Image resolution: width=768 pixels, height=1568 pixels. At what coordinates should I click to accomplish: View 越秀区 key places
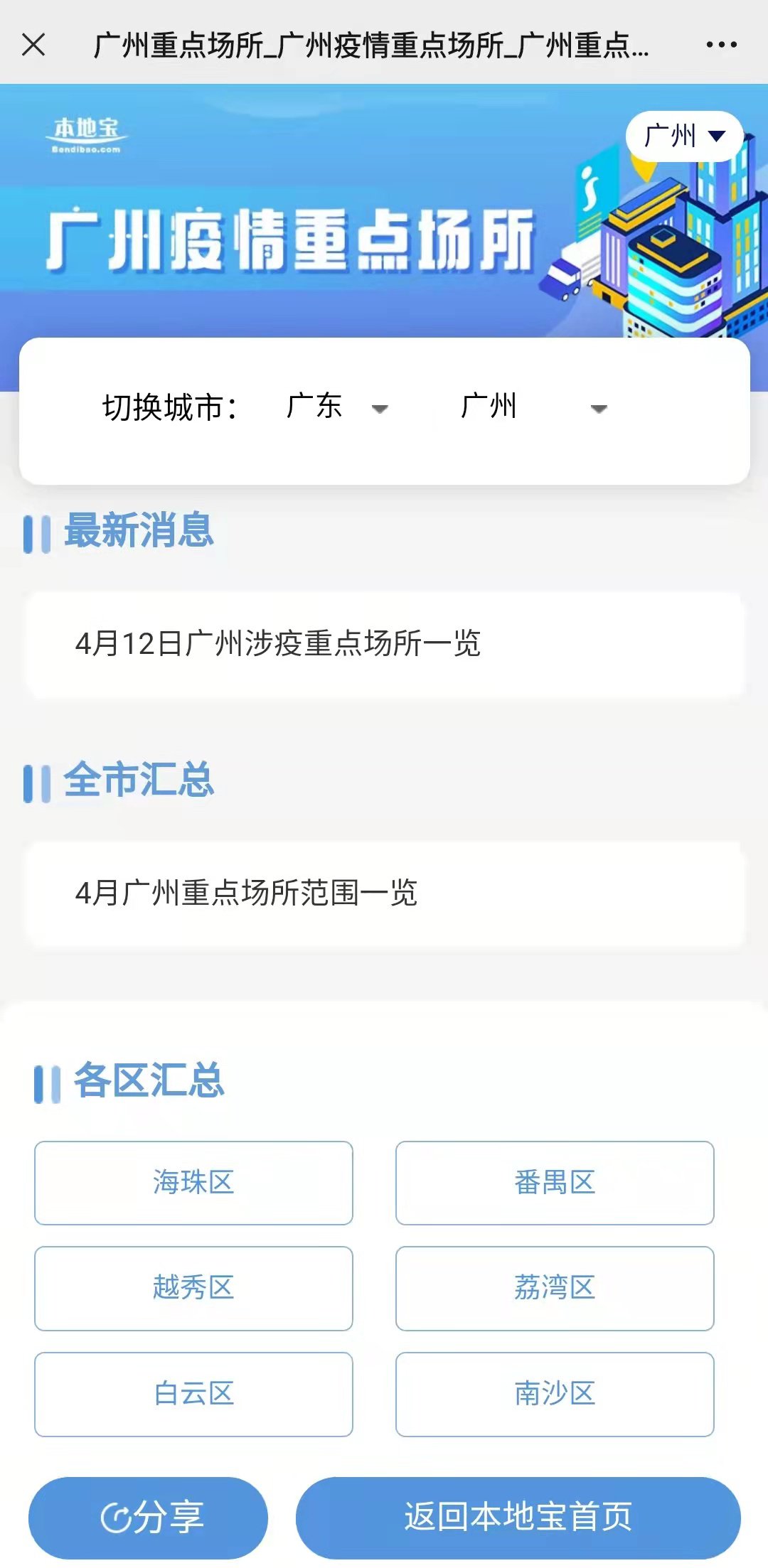(193, 1288)
